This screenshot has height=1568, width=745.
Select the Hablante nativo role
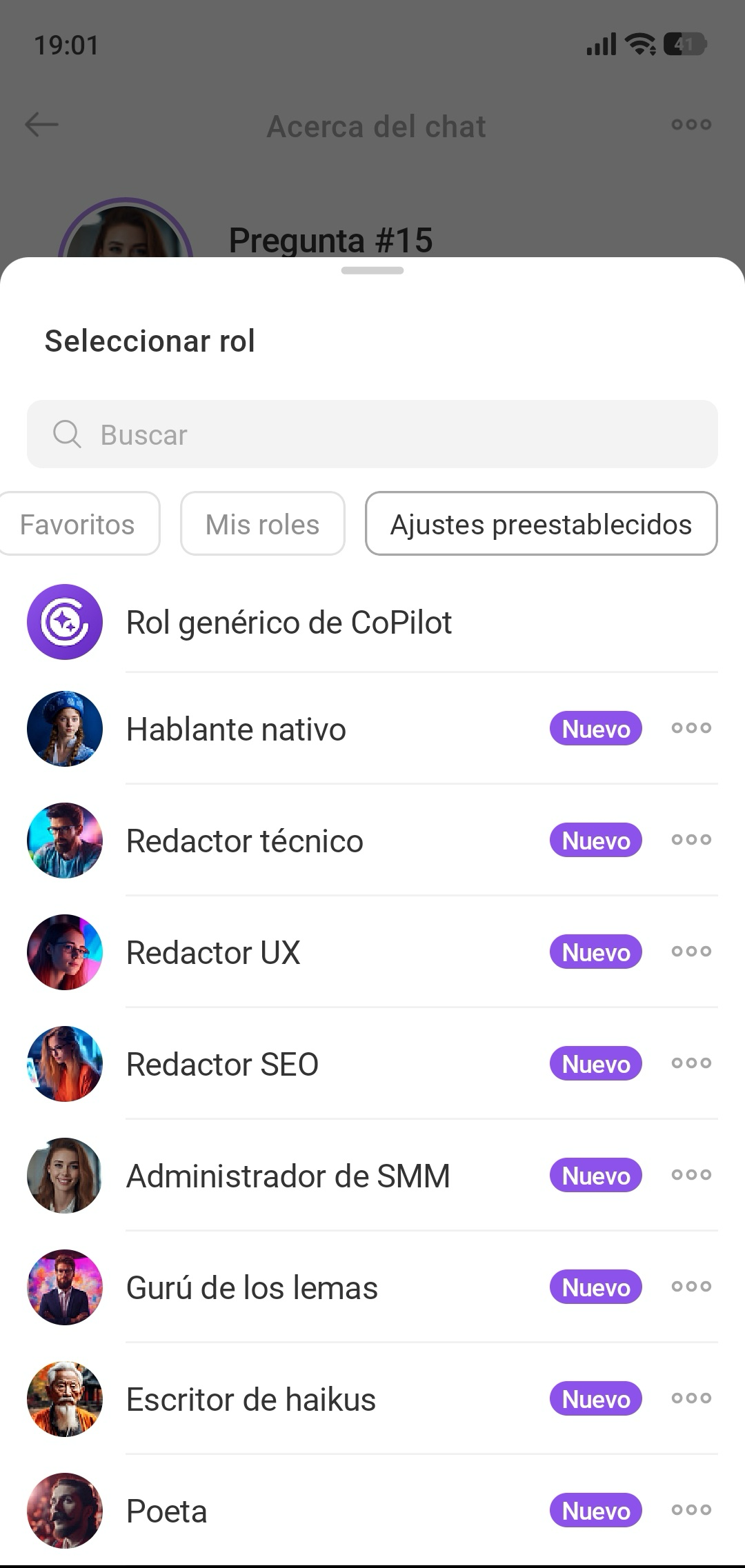[236, 730]
